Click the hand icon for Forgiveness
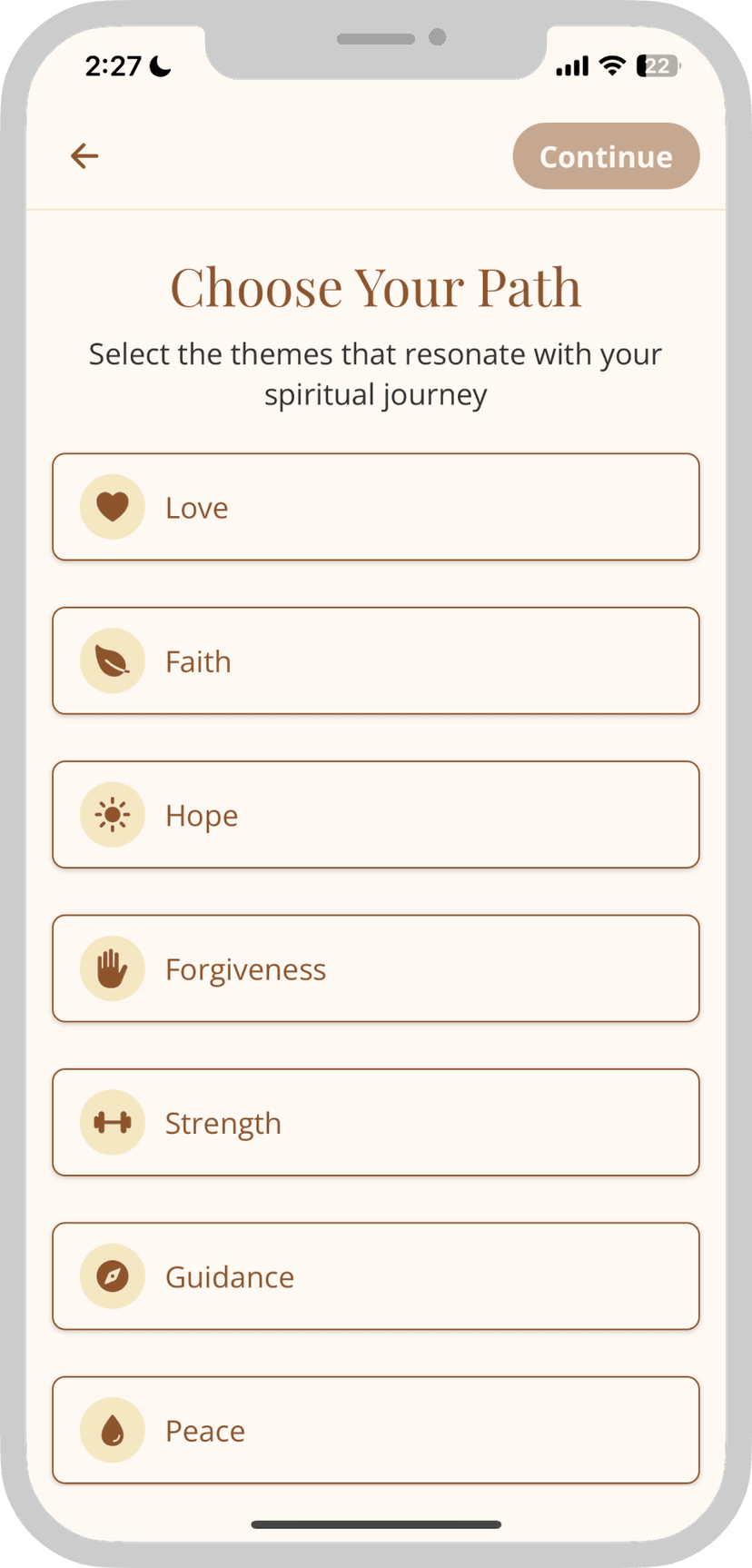The image size is (752, 1568). pyautogui.click(x=112, y=968)
